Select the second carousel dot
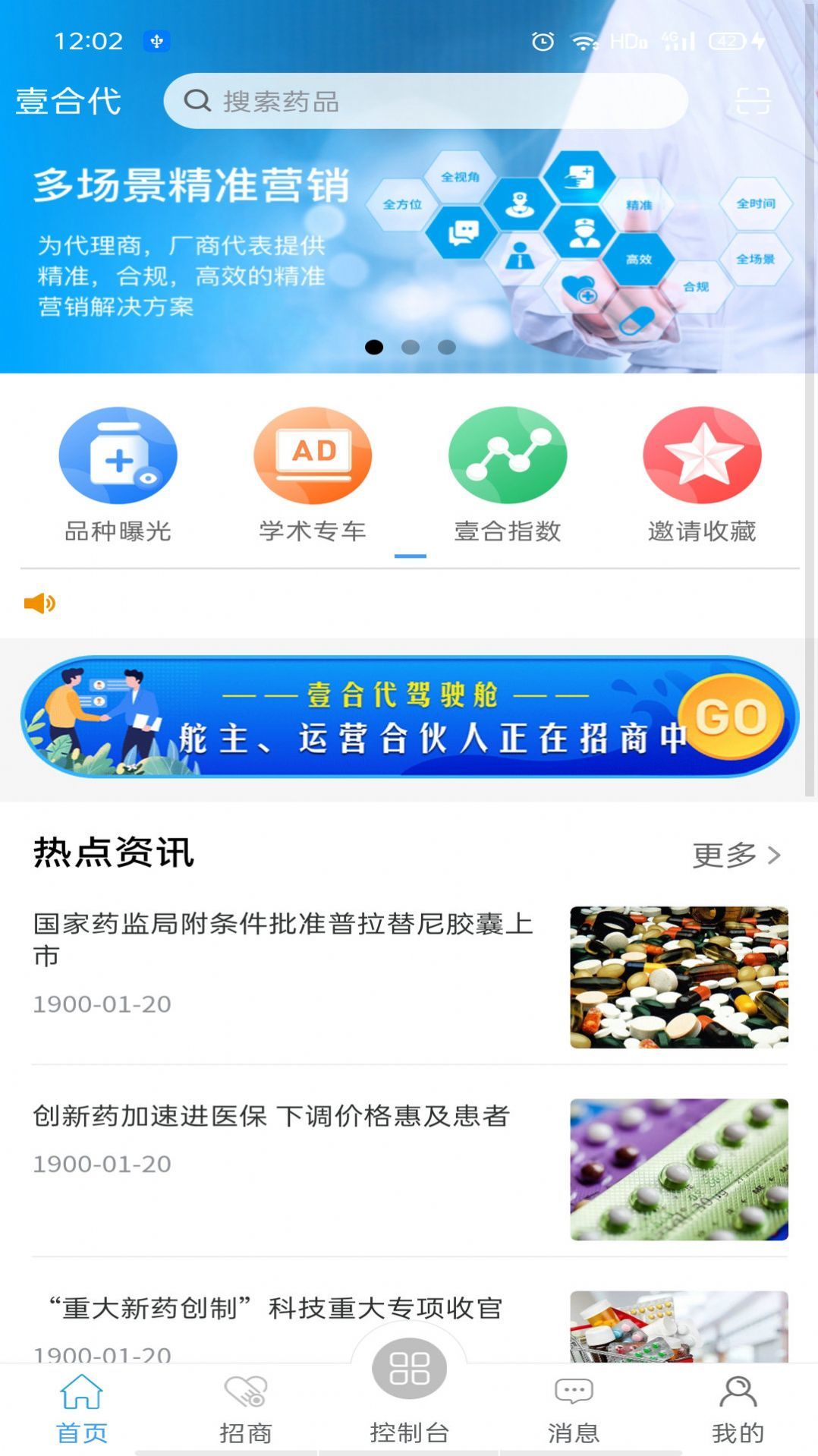The height and width of the screenshot is (1456, 818). coord(411,348)
